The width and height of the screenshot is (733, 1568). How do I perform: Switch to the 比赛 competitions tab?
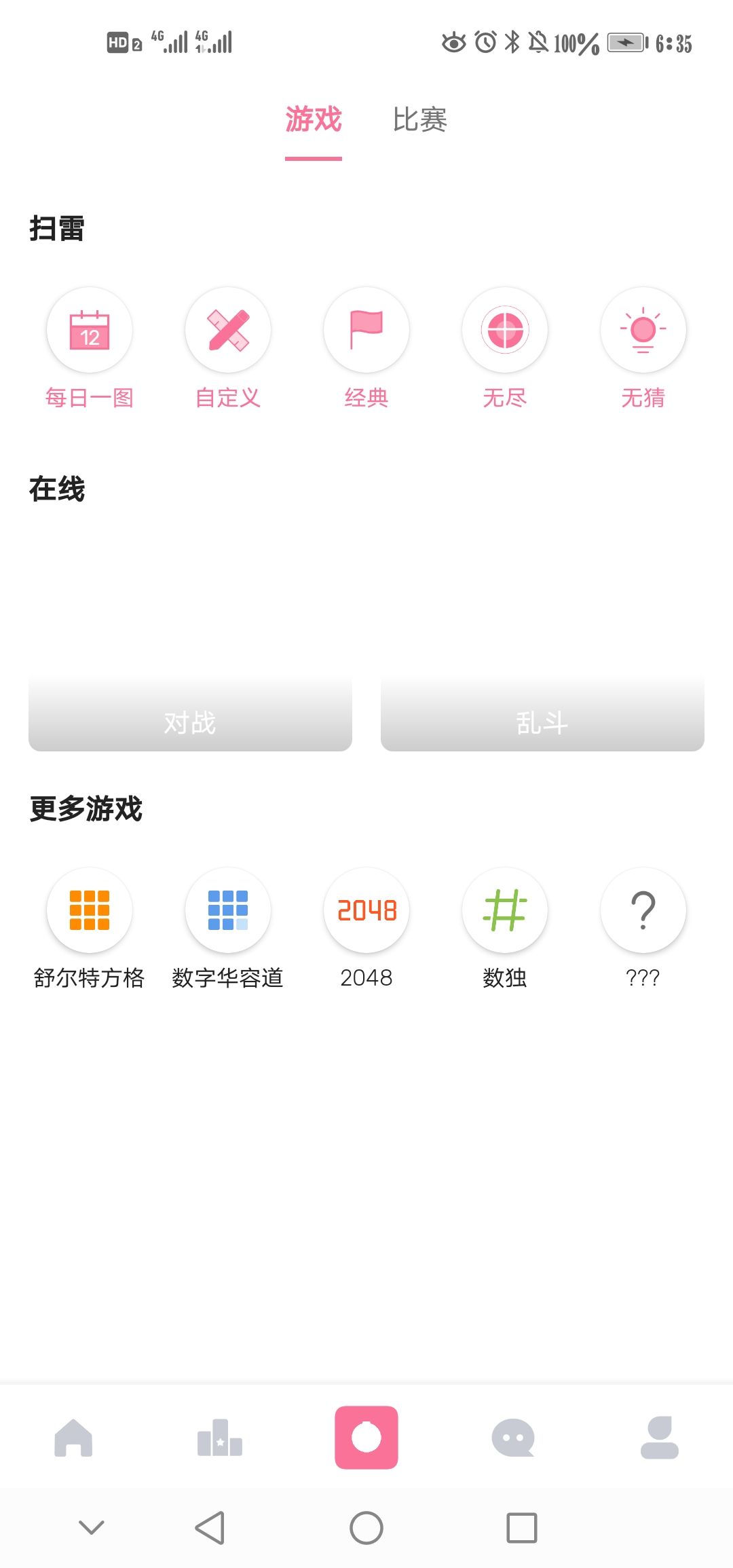pyautogui.click(x=420, y=119)
